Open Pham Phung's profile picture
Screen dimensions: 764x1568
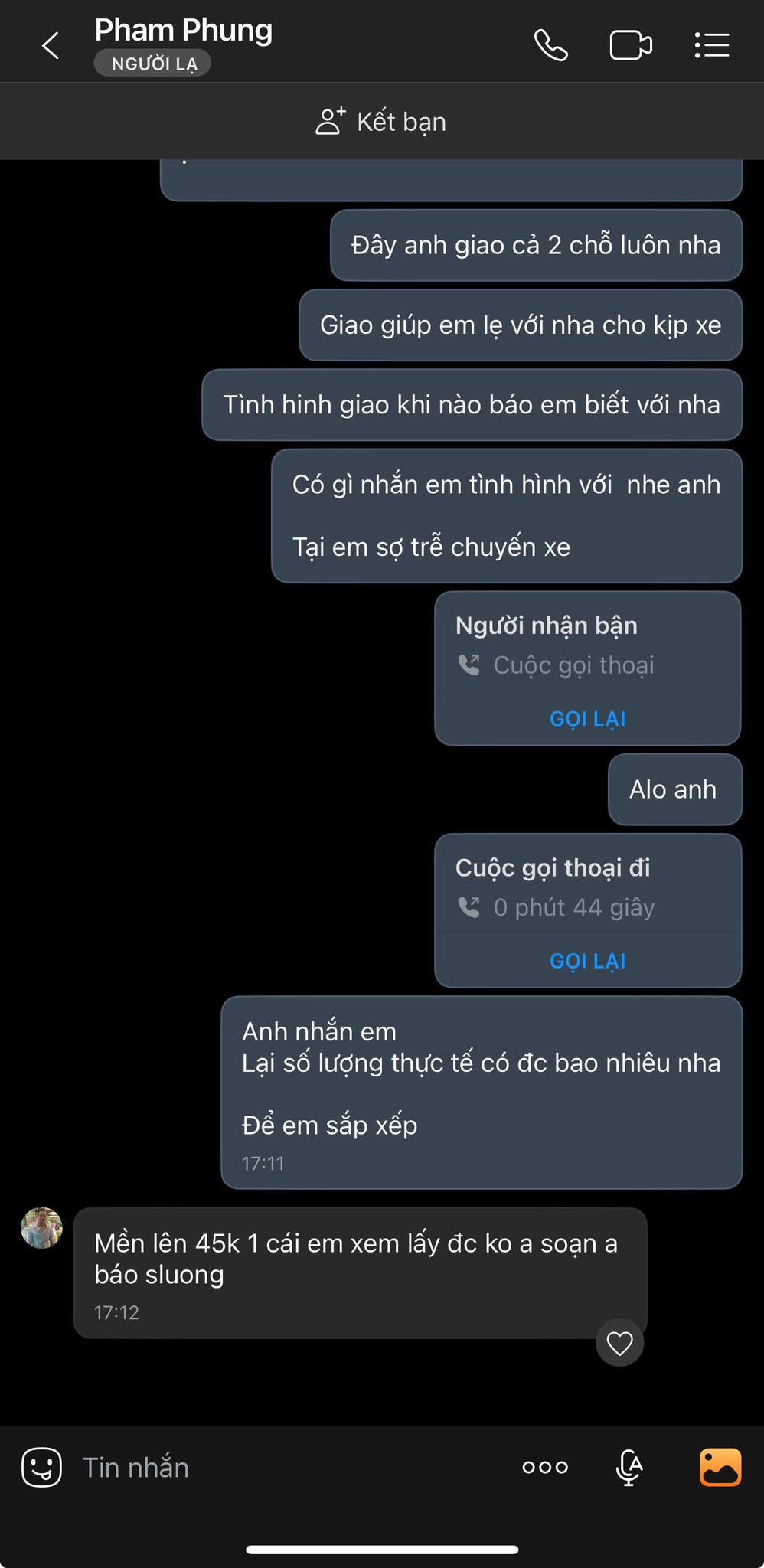click(42, 1228)
